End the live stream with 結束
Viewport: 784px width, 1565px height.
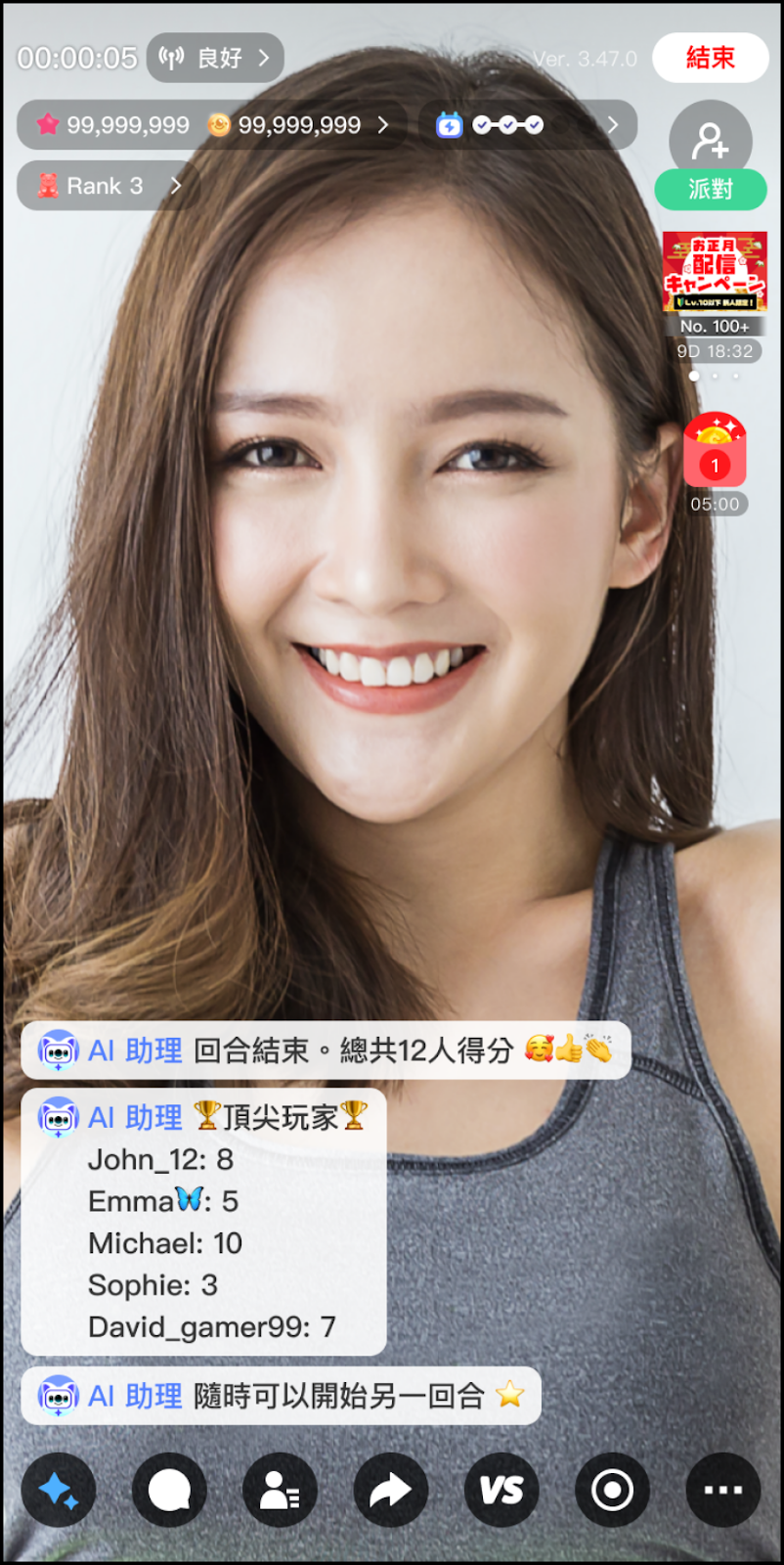(710, 58)
